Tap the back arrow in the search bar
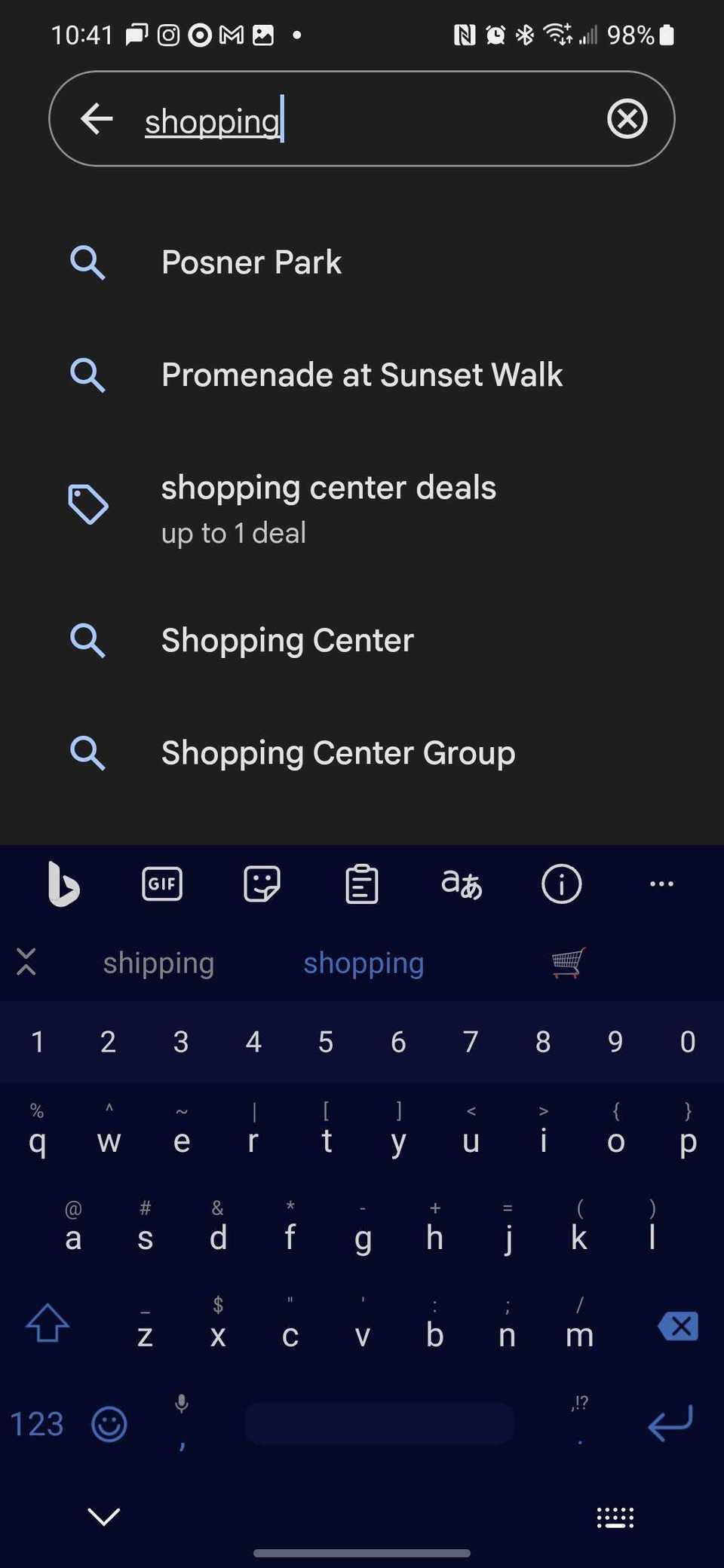This screenshot has width=724, height=1568. 97,119
